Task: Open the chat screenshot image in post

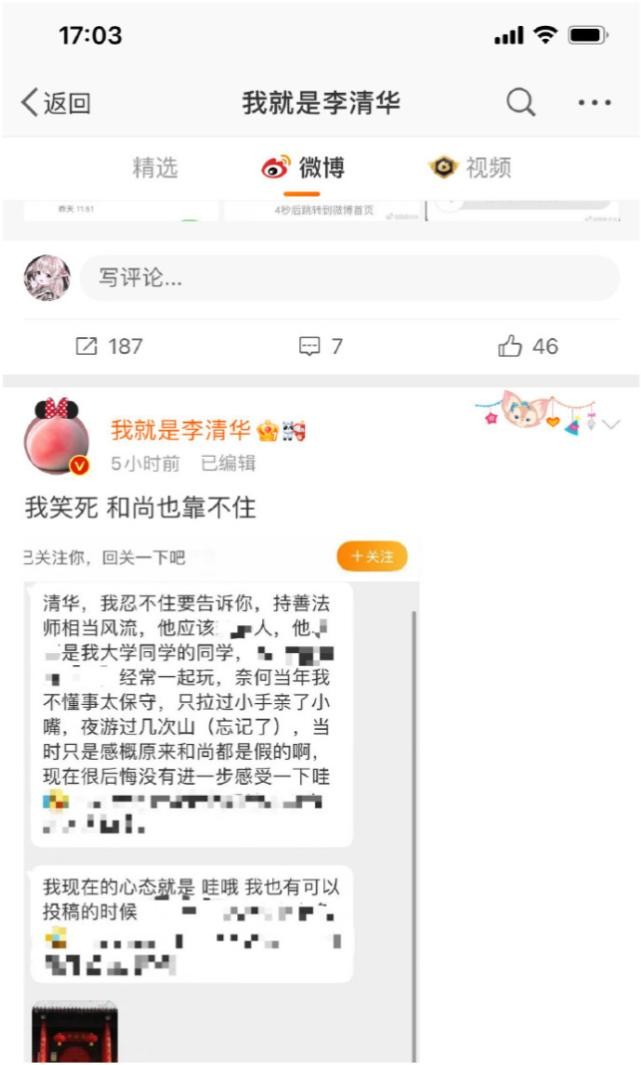Action: click(220, 800)
